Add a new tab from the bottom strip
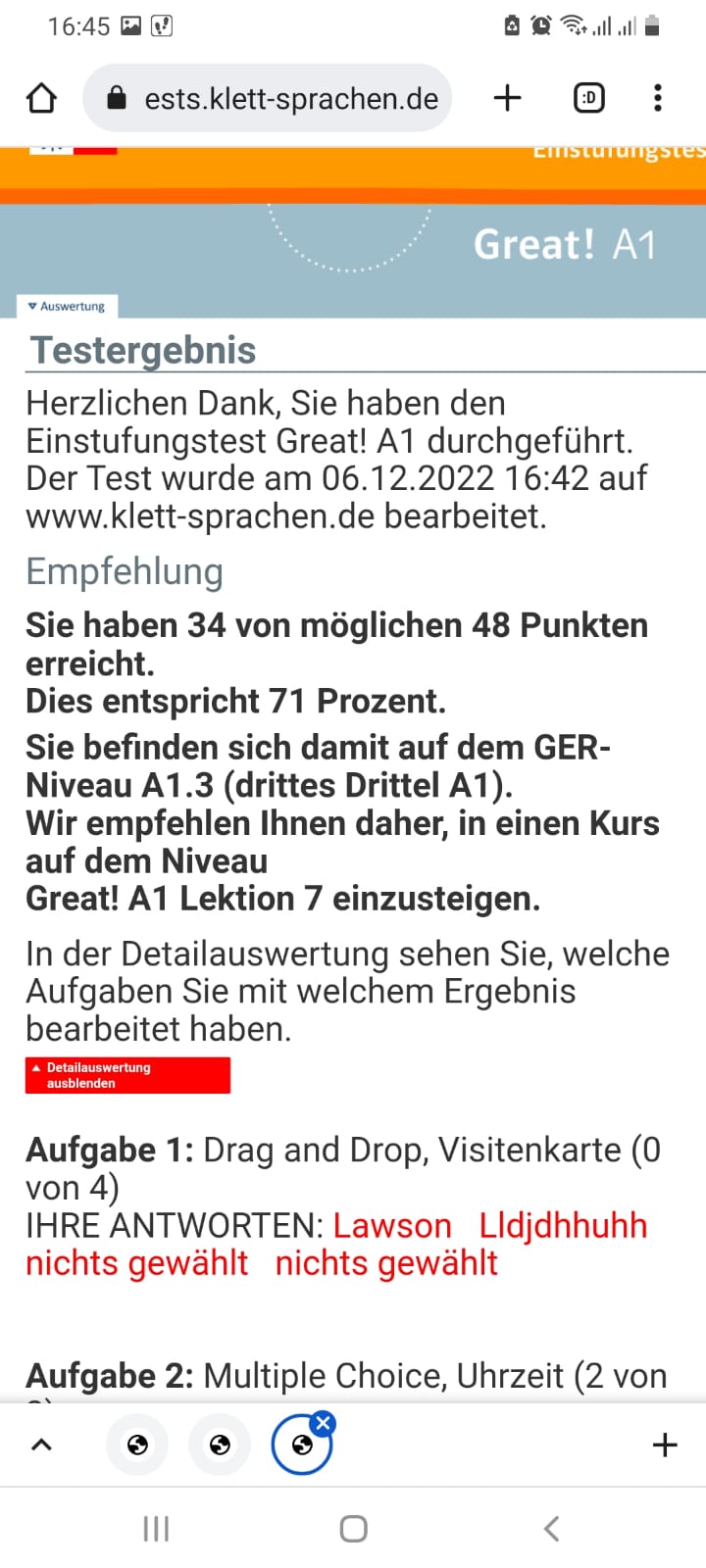The height and width of the screenshot is (1568, 706). 665,1445
